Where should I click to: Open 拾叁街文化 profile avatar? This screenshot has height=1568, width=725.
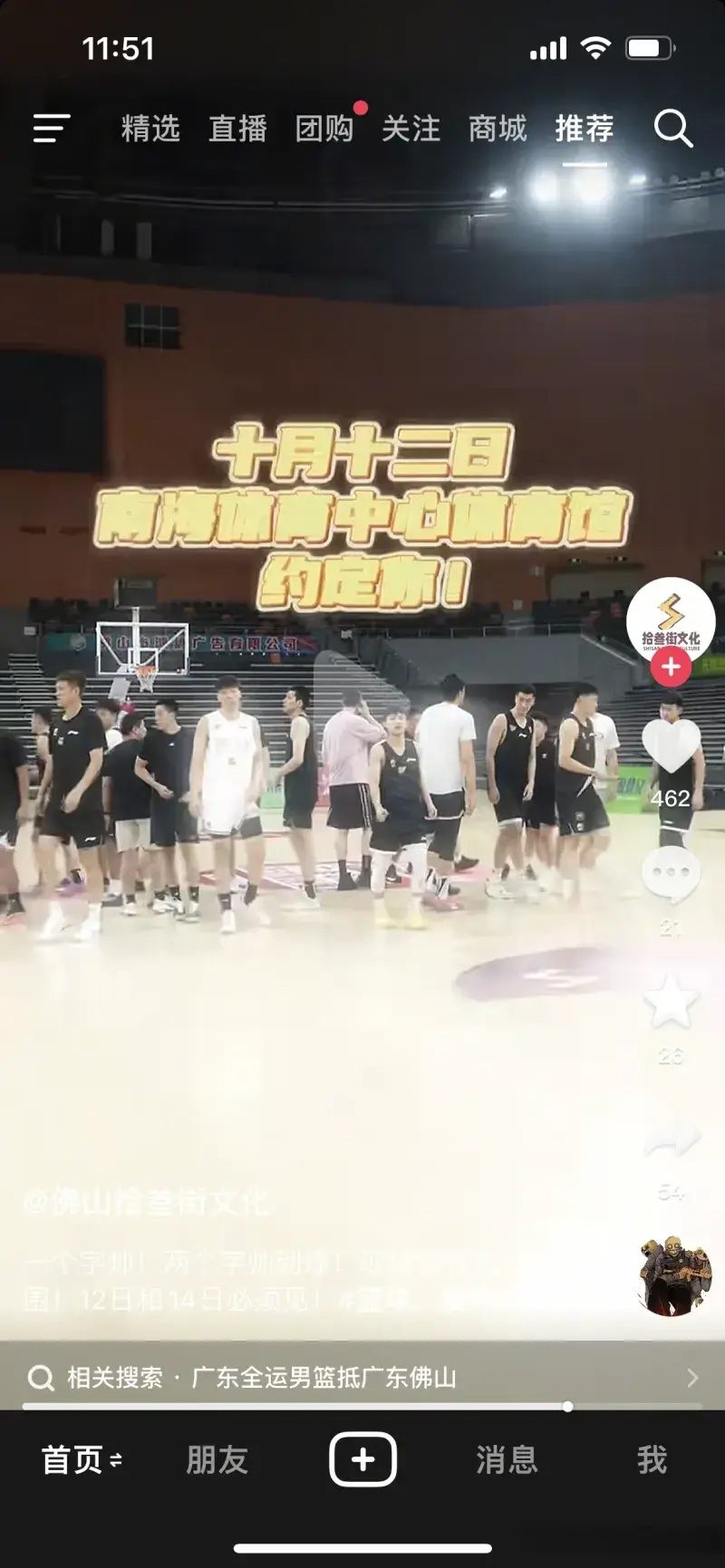click(671, 620)
